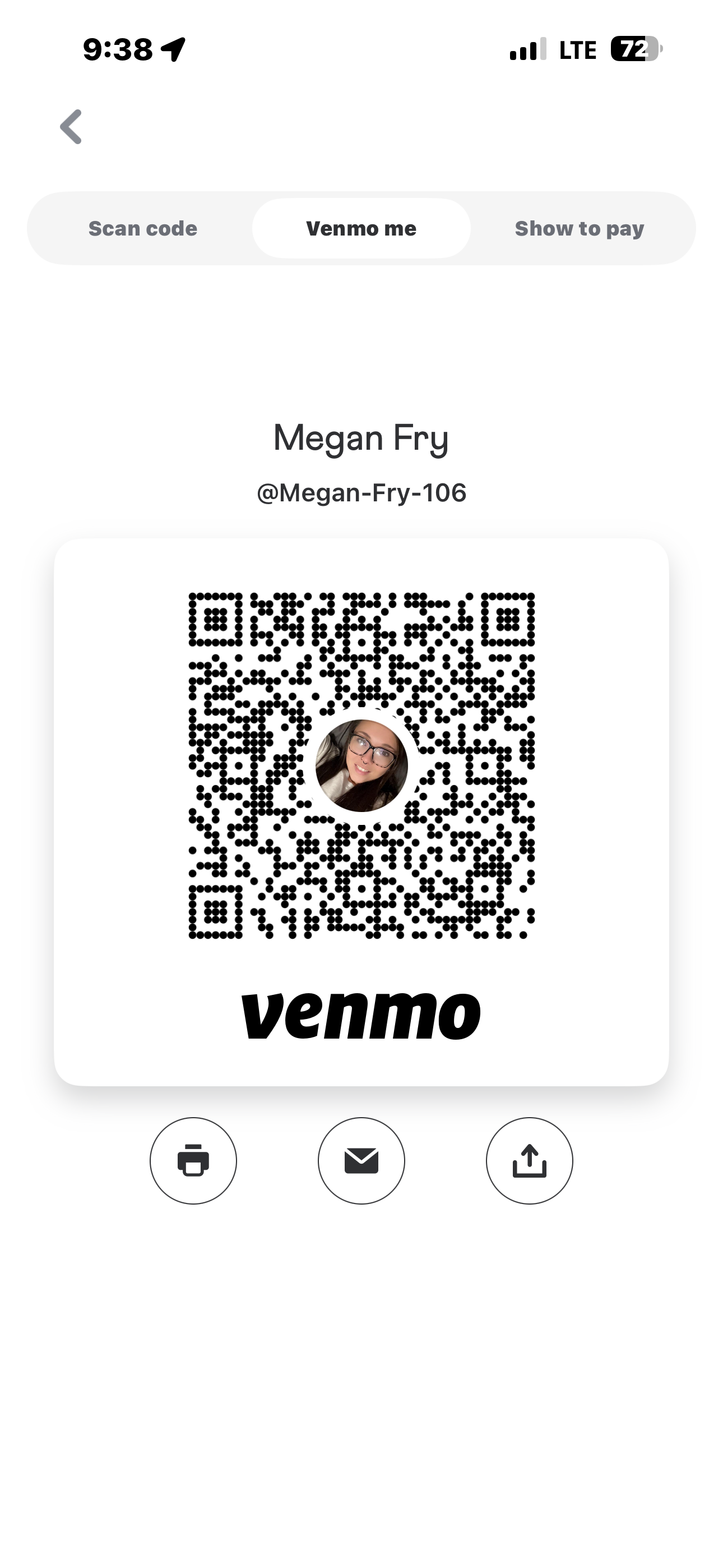This screenshot has width=723, height=1568.
Task: Open the Show to pay tab
Action: coord(579,228)
